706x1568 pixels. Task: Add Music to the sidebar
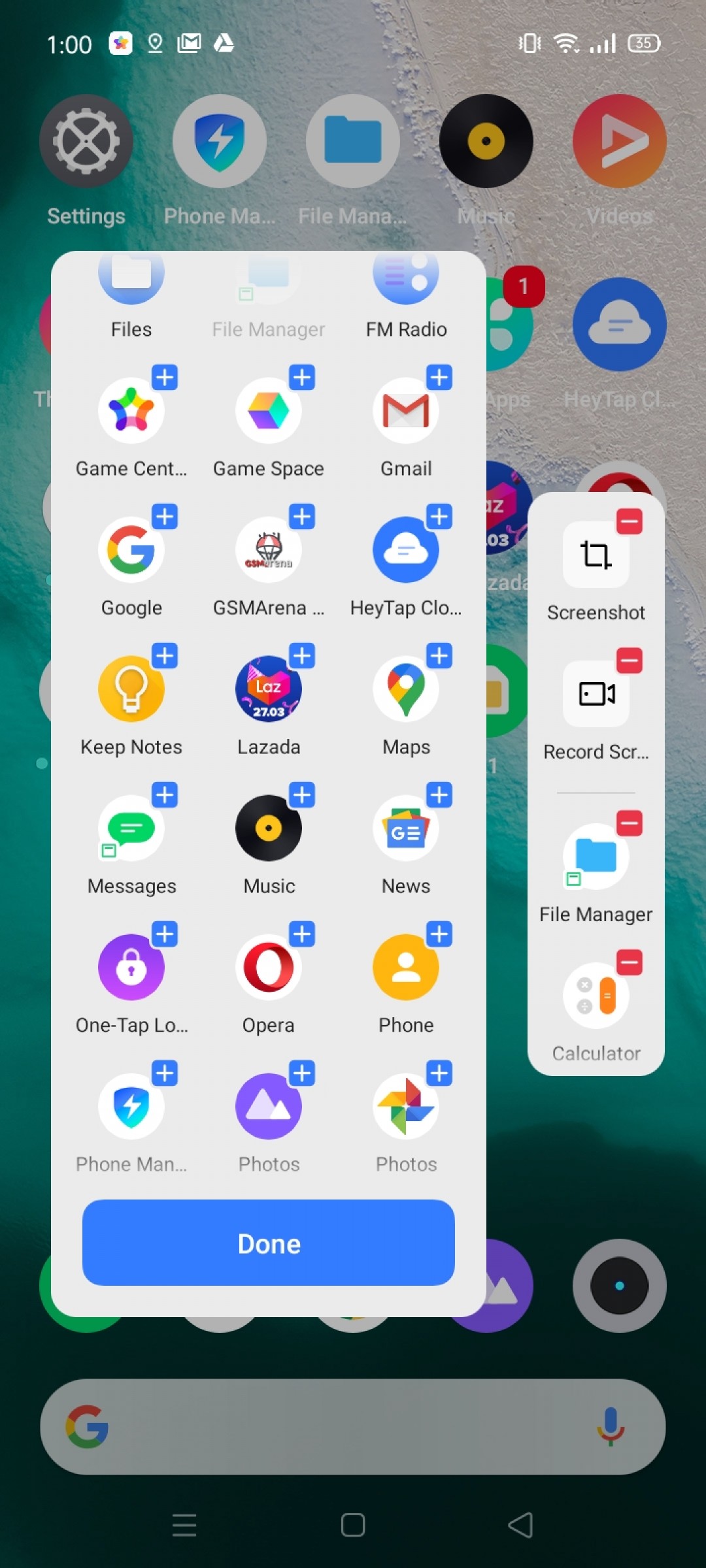pyautogui.click(x=302, y=795)
